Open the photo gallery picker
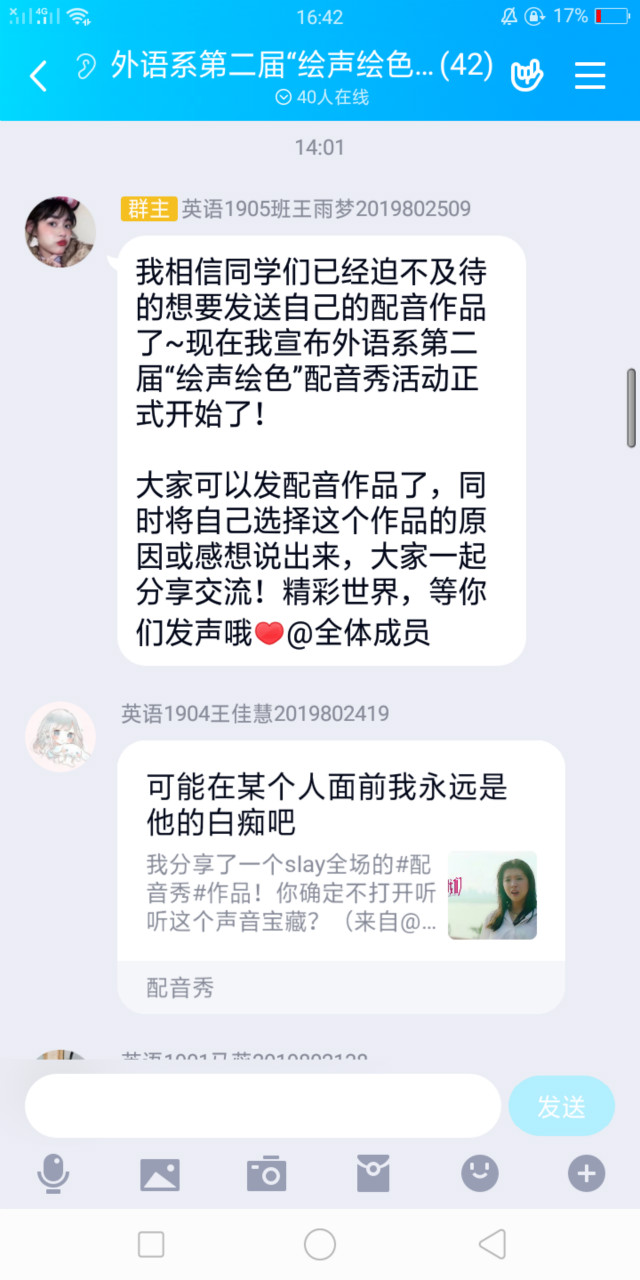The height and width of the screenshot is (1280, 640). (x=160, y=1173)
